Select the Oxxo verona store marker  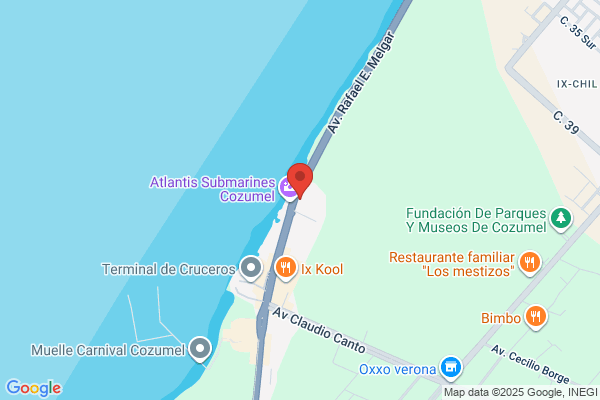pos(451,368)
